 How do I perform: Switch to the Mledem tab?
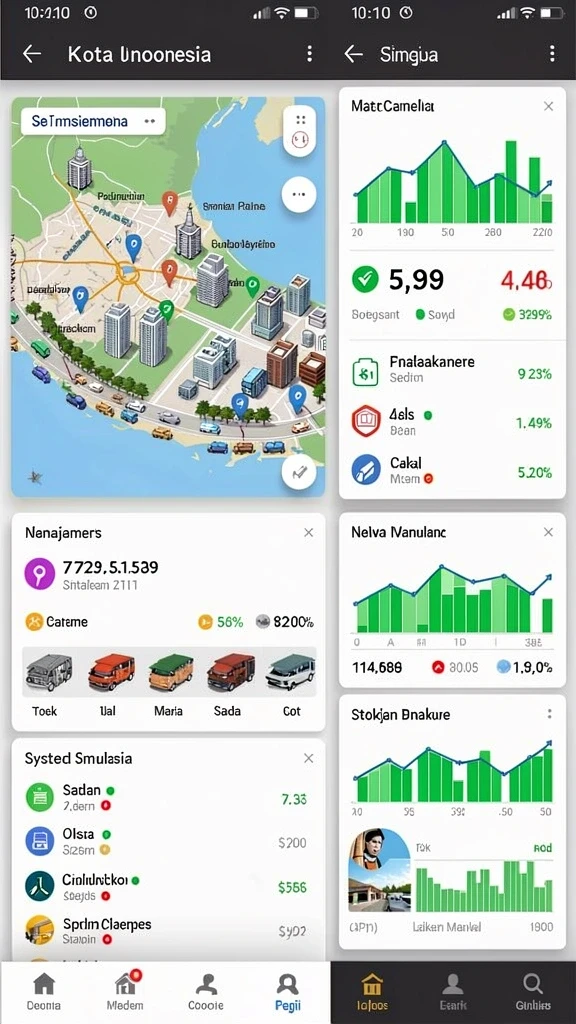(x=124, y=993)
